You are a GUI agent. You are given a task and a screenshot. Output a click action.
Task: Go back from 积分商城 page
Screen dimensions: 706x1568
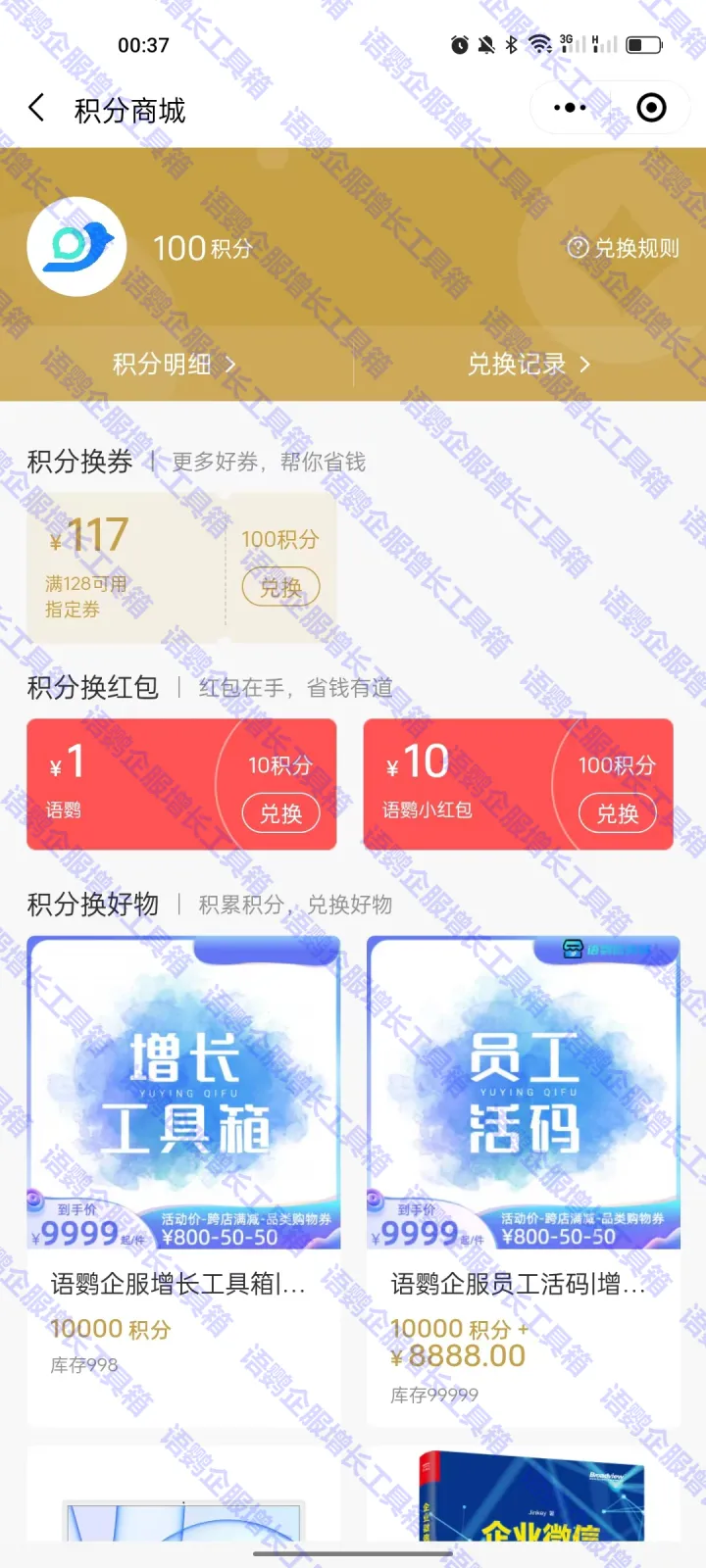point(37,108)
